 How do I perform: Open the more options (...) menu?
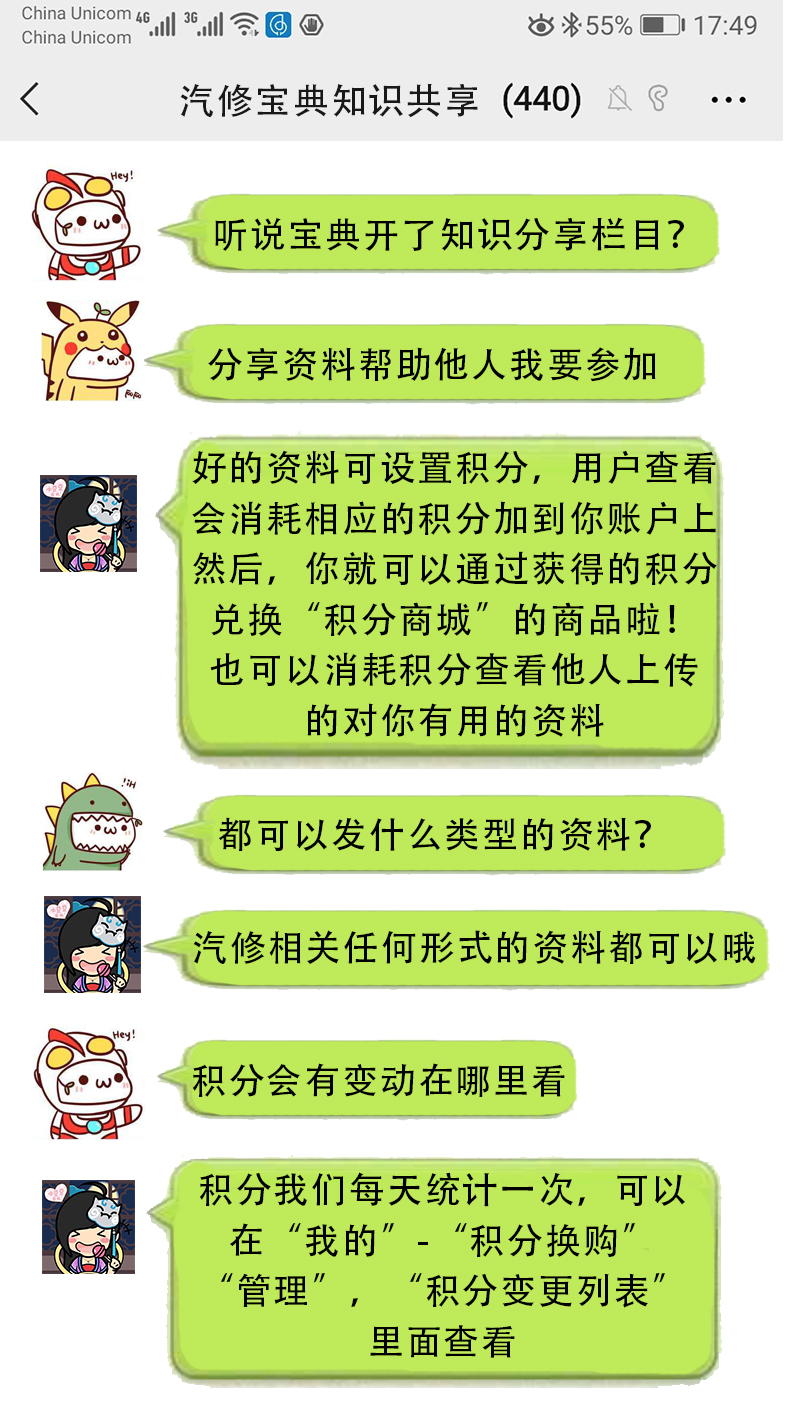(x=730, y=99)
